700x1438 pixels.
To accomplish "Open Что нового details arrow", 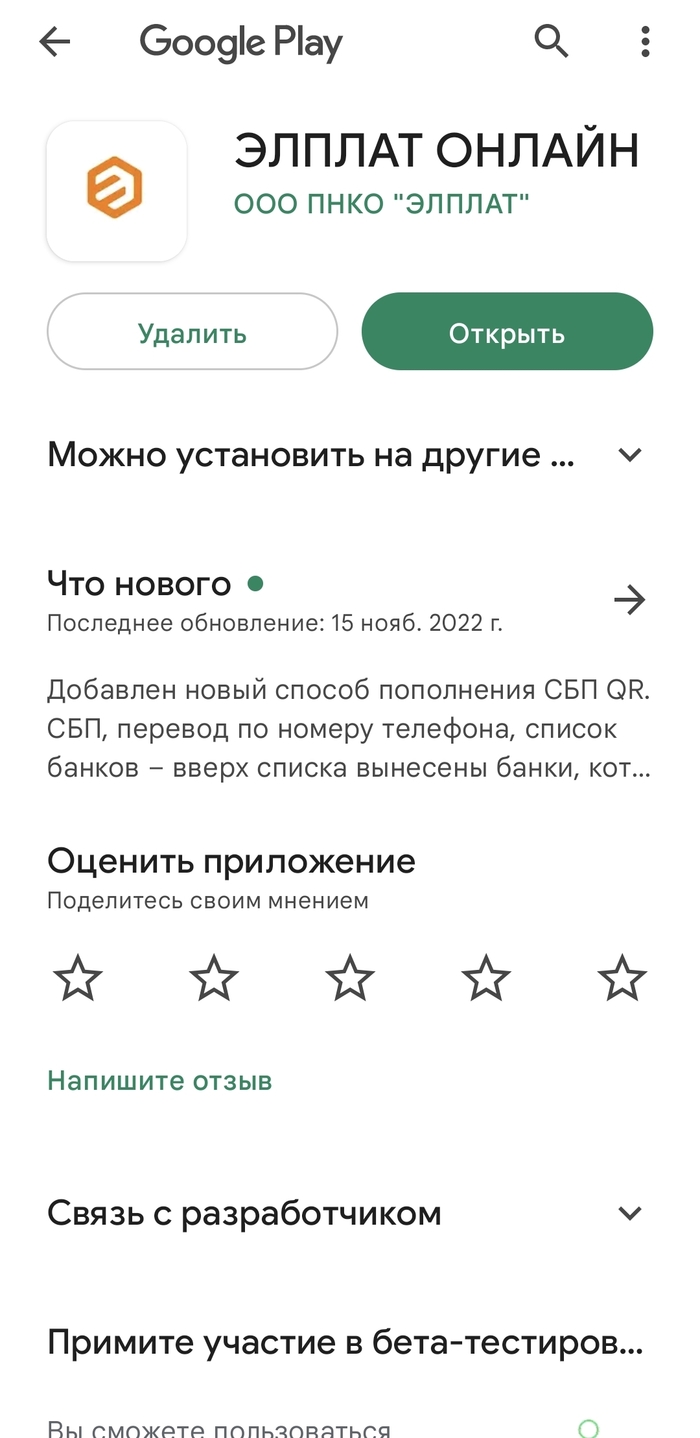I will point(629,600).
